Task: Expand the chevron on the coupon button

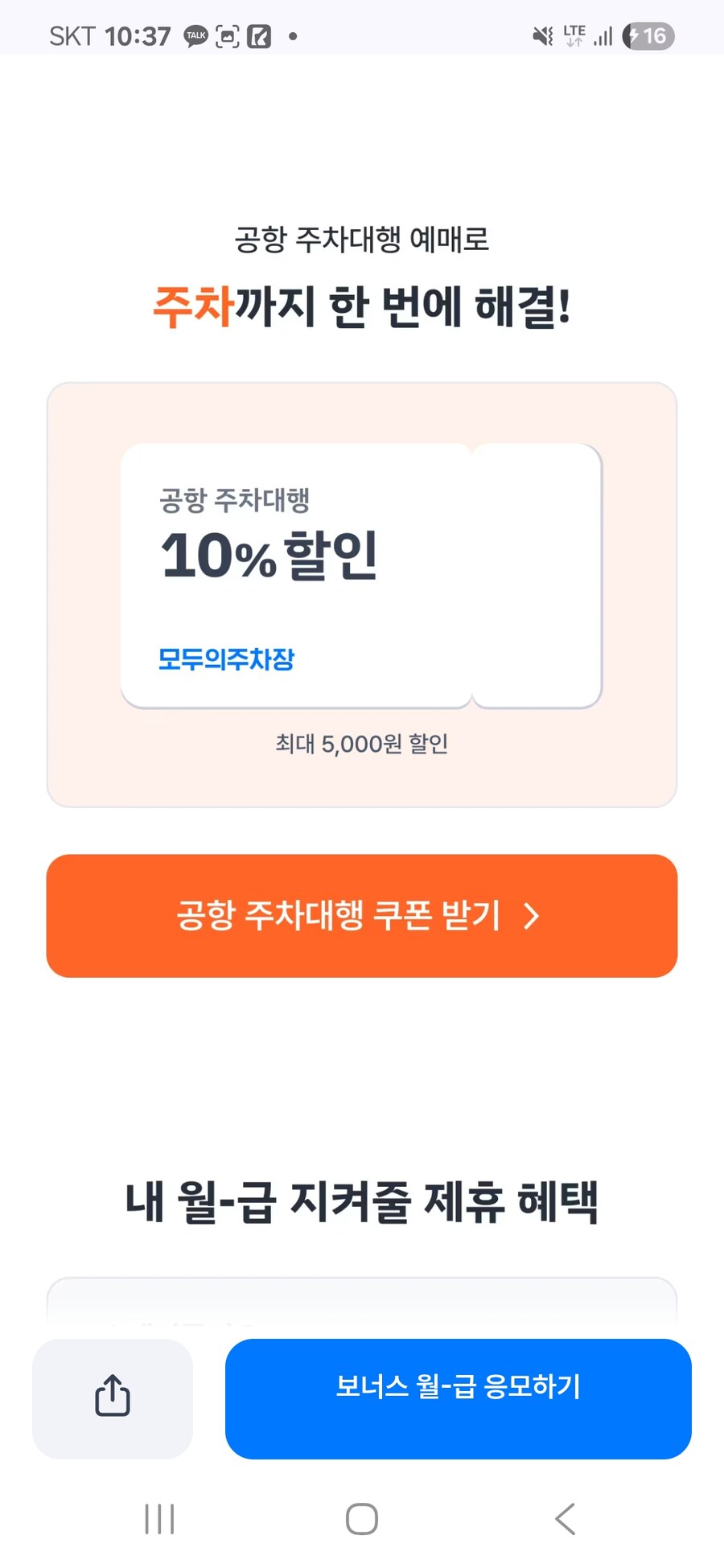Action: [533, 916]
